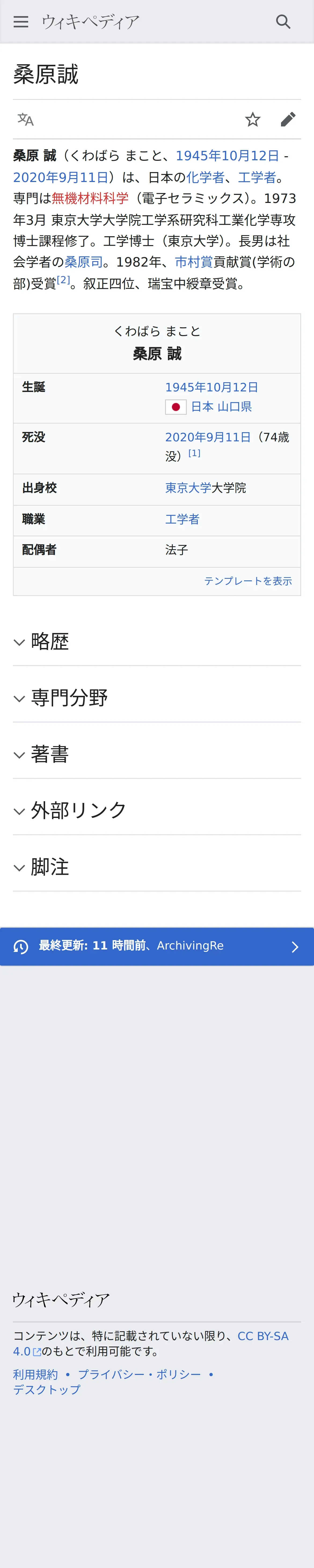
Task: Jump to footnote [2] after 受賞
Action: pos(63,281)
